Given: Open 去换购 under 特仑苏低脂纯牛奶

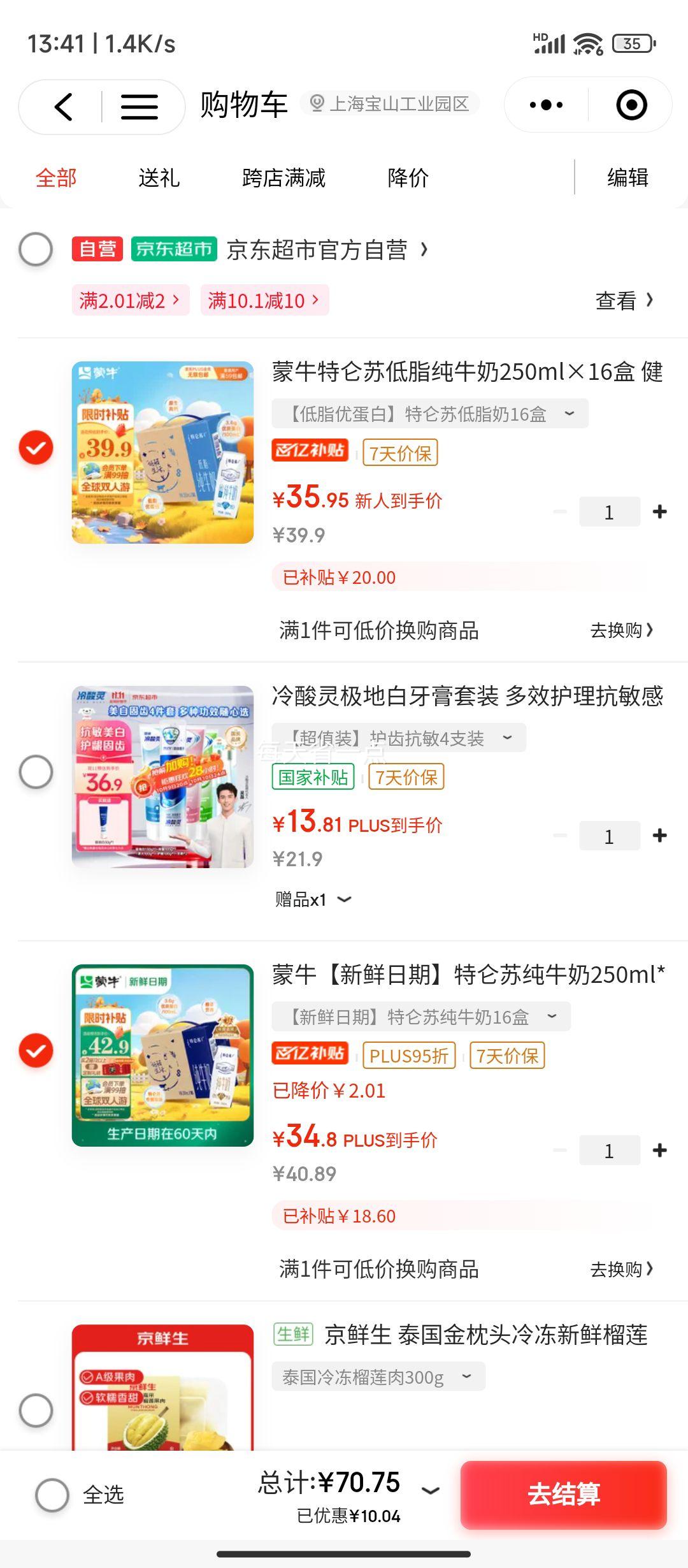Looking at the screenshot, I should [x=621, y=630].
